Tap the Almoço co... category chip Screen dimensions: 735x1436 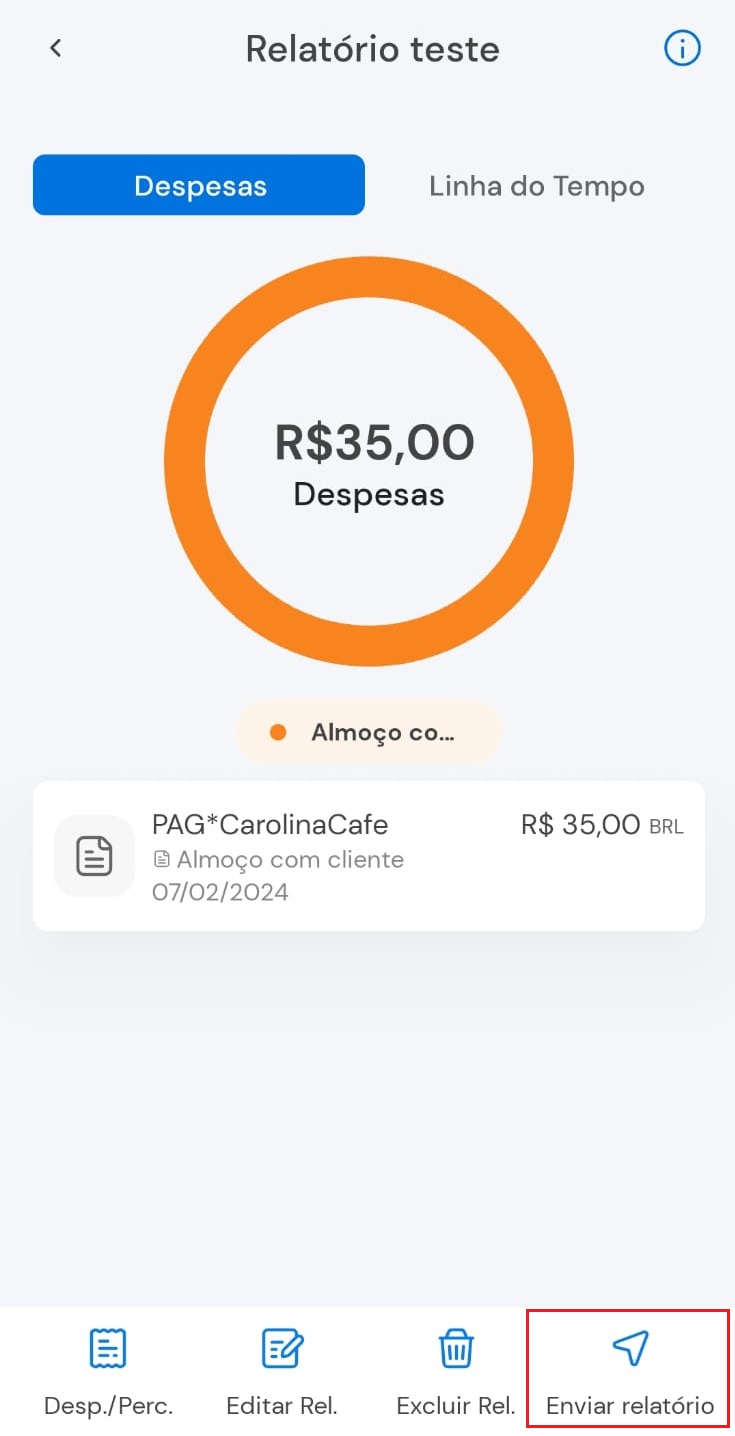(368, 732)
